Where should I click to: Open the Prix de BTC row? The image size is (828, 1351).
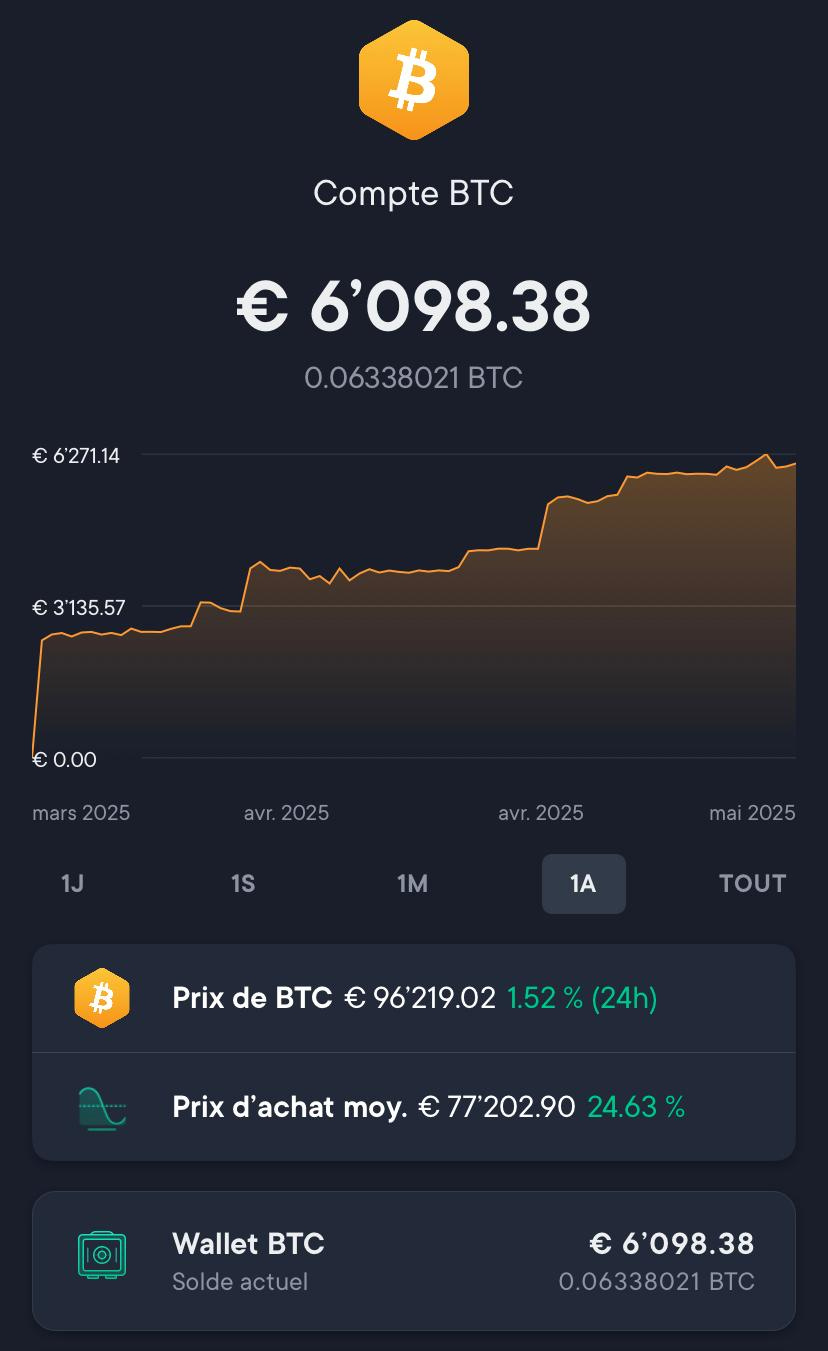pos(414,998)
